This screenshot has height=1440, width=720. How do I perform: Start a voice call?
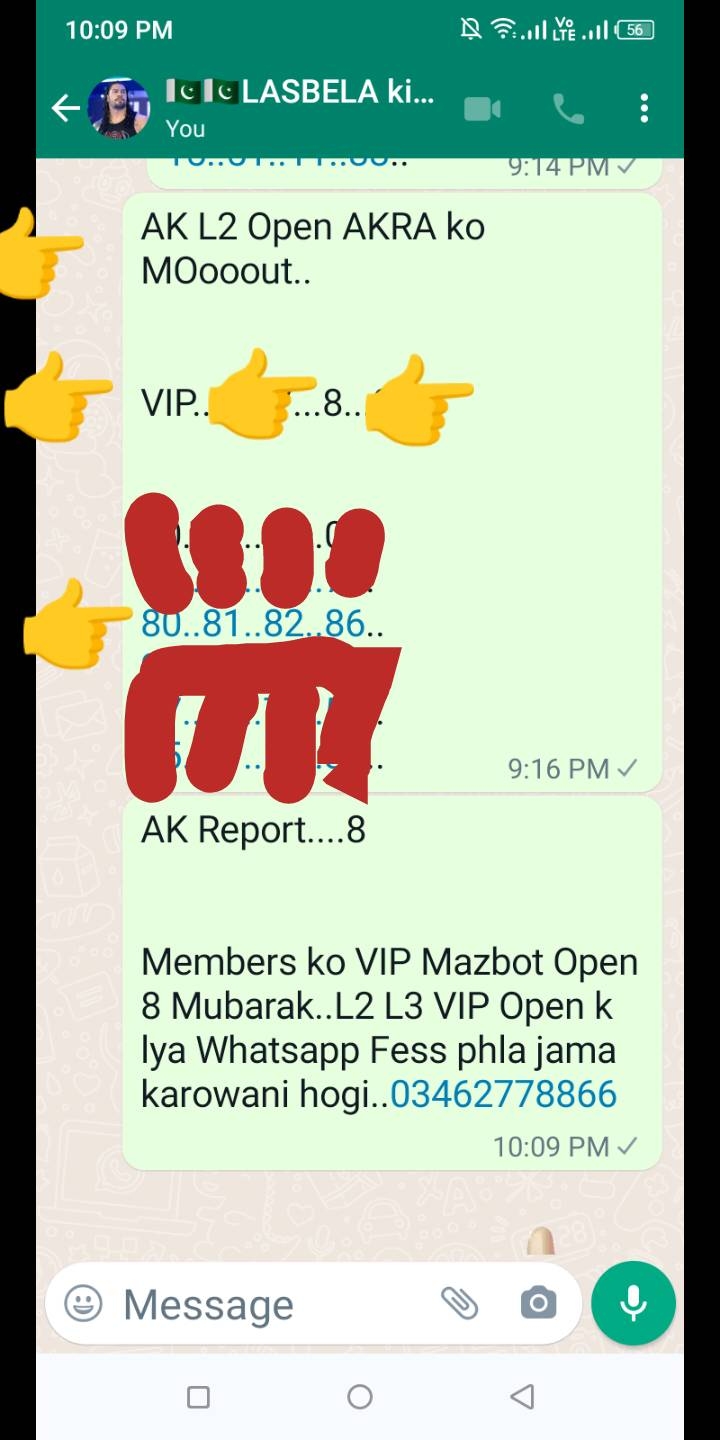tap(568, 108)
